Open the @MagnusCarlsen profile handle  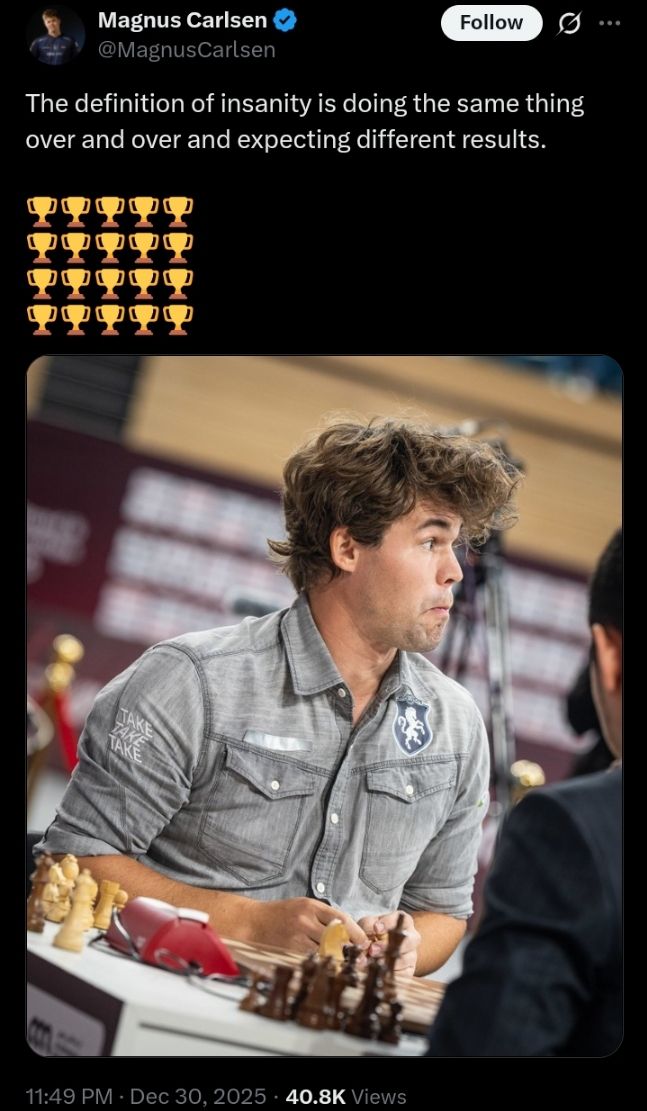click(x=186, y=49)
